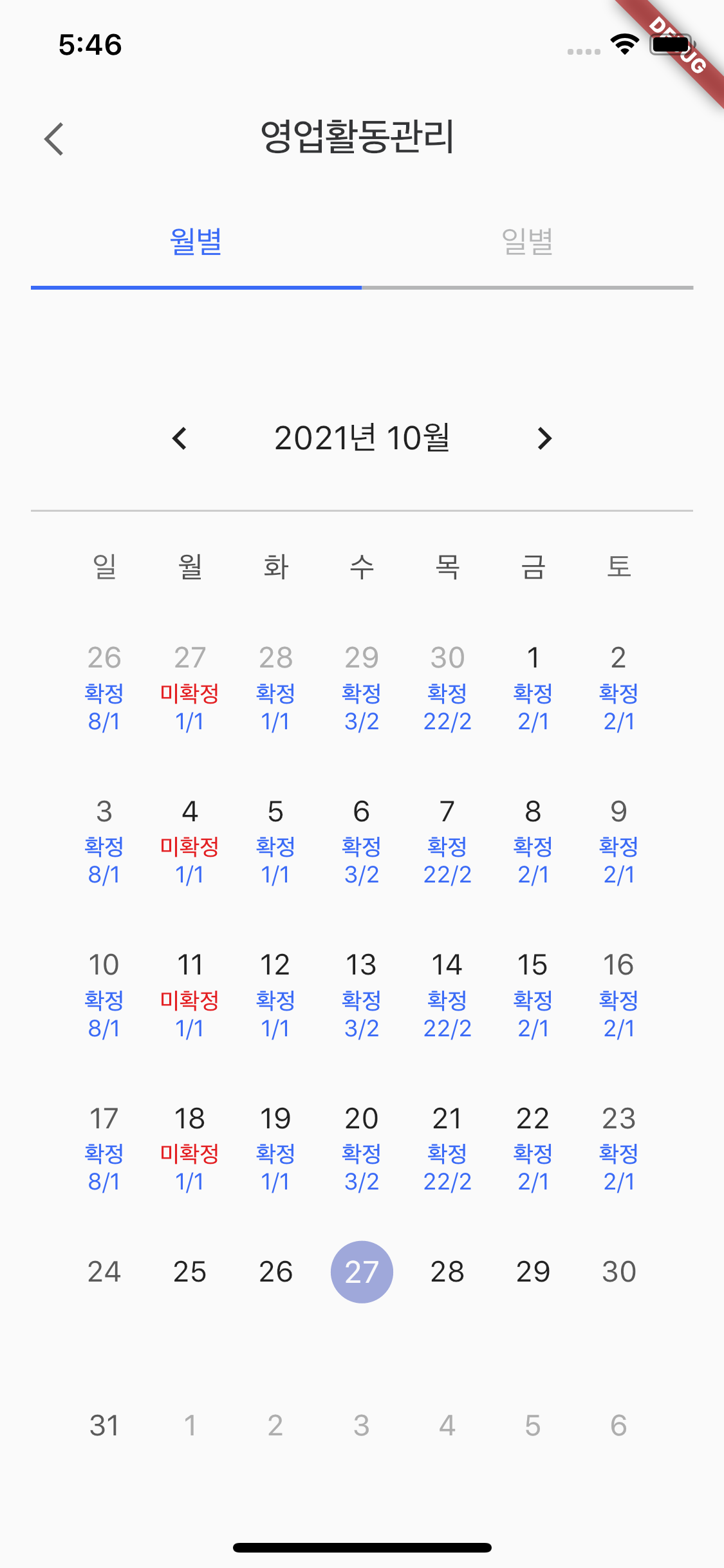
Task: Choose October 31 date cell
Action: 104,1426
